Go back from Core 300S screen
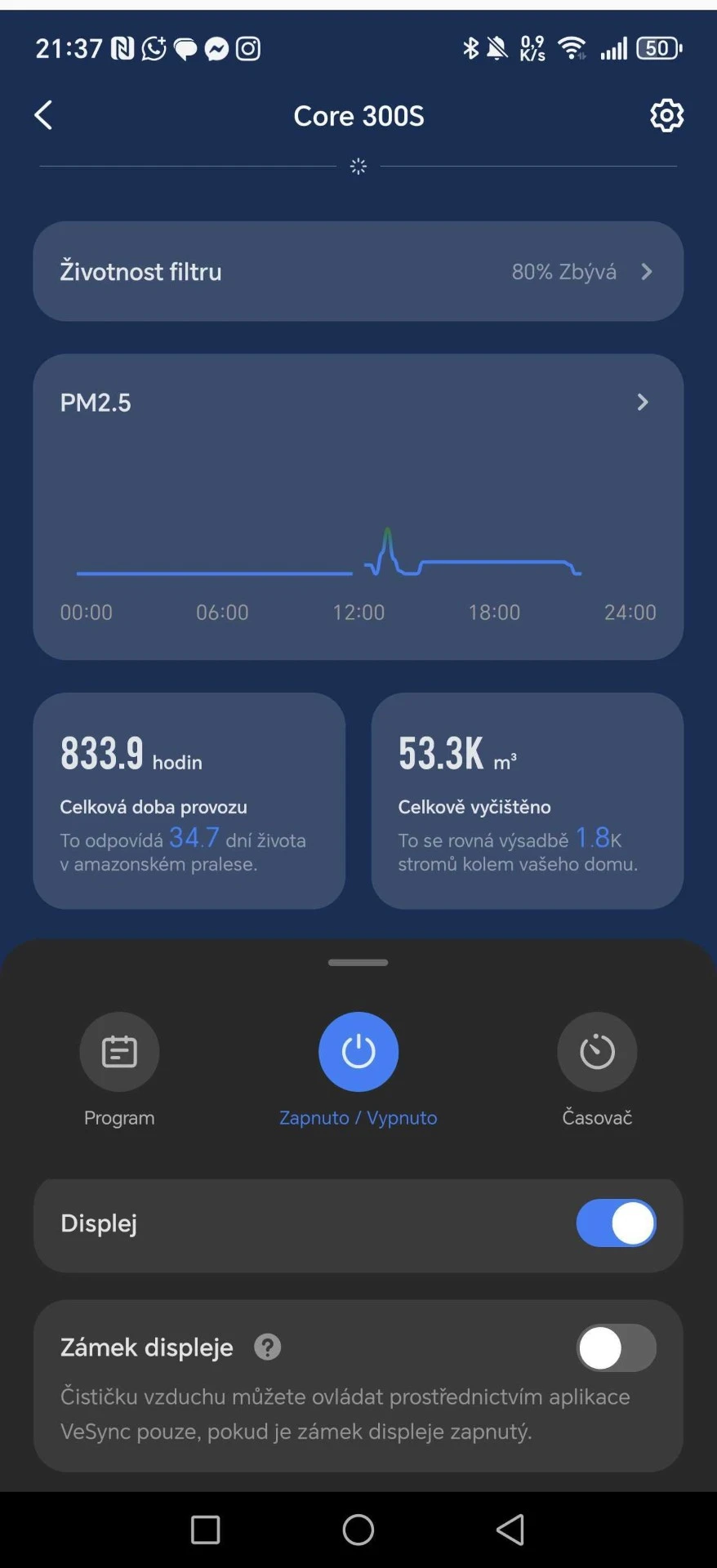 (x=43, y=115)
